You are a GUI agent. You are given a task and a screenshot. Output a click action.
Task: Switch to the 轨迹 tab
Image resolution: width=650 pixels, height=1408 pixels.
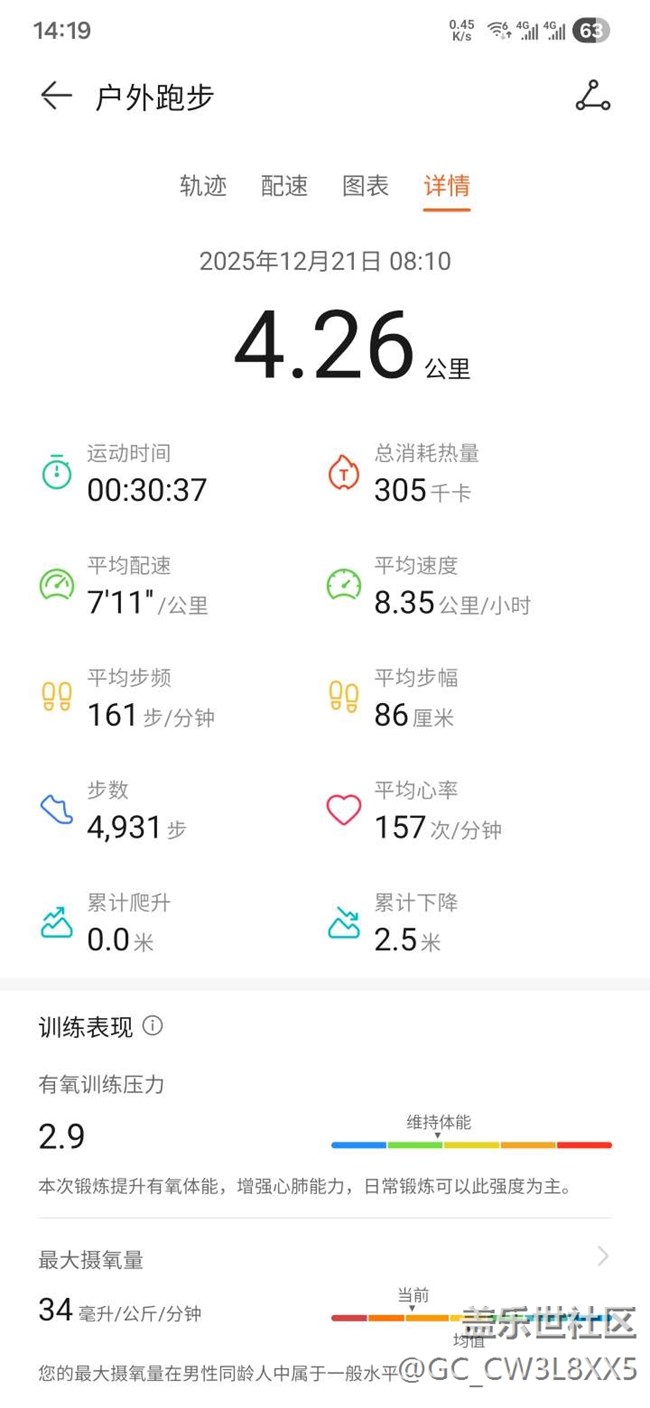[203, 186]
